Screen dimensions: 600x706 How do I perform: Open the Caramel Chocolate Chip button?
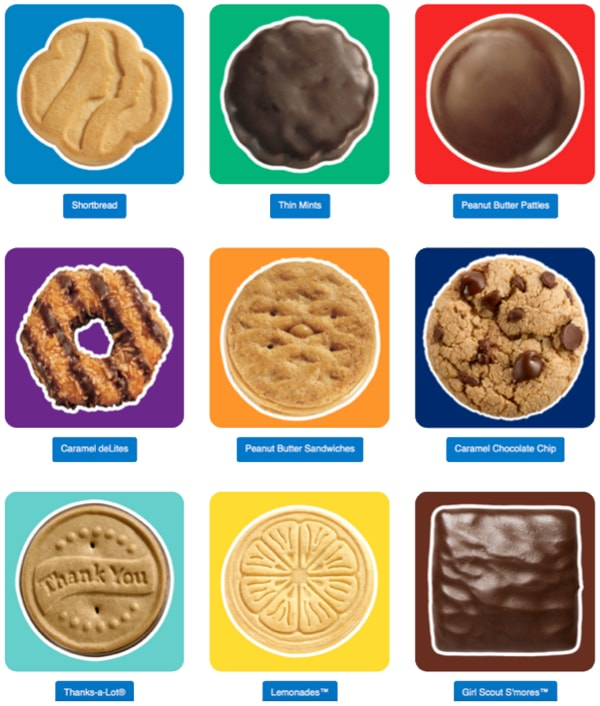click(505, 449)
